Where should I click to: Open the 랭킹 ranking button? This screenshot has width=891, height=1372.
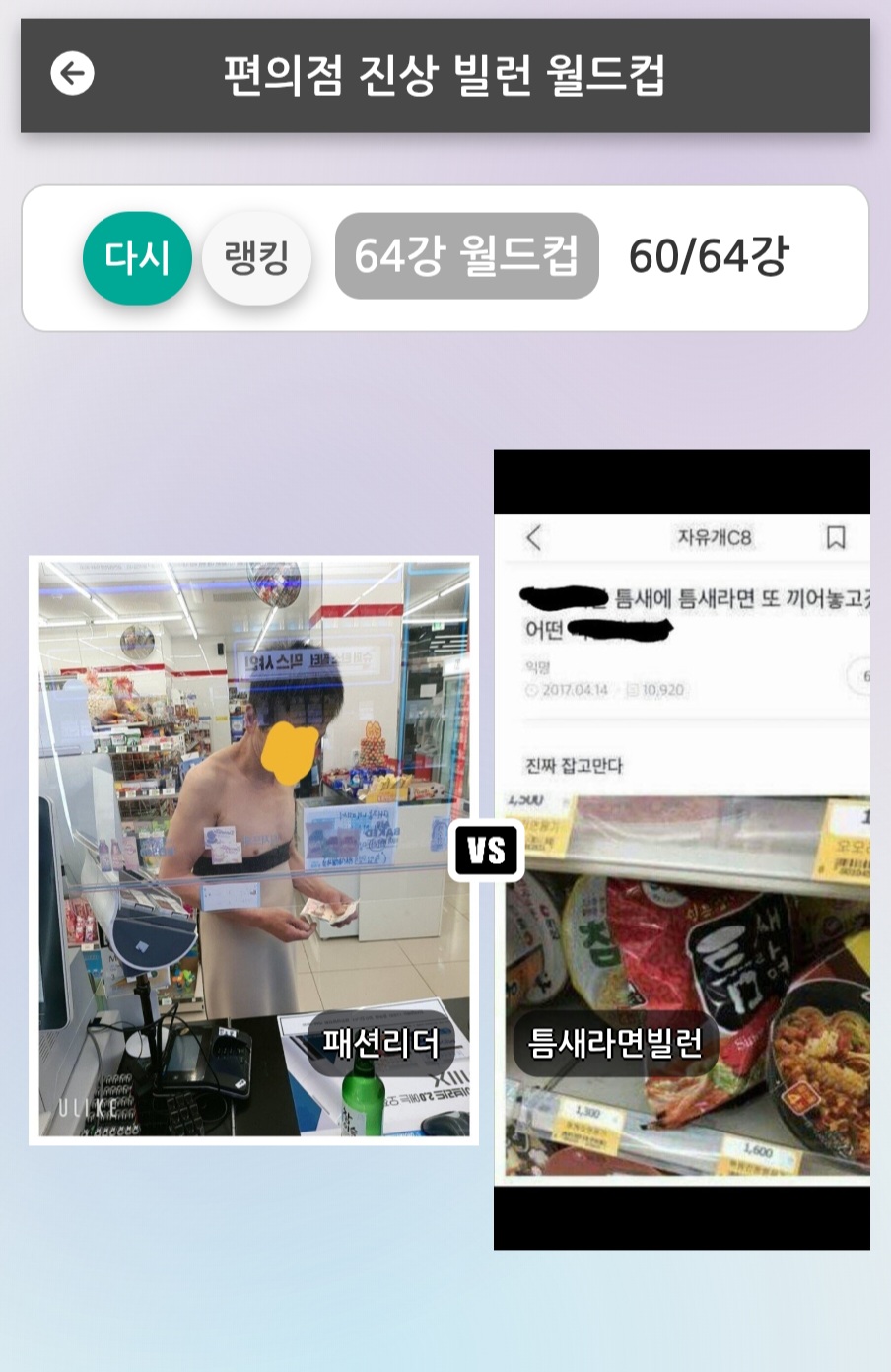coord(256,258)
